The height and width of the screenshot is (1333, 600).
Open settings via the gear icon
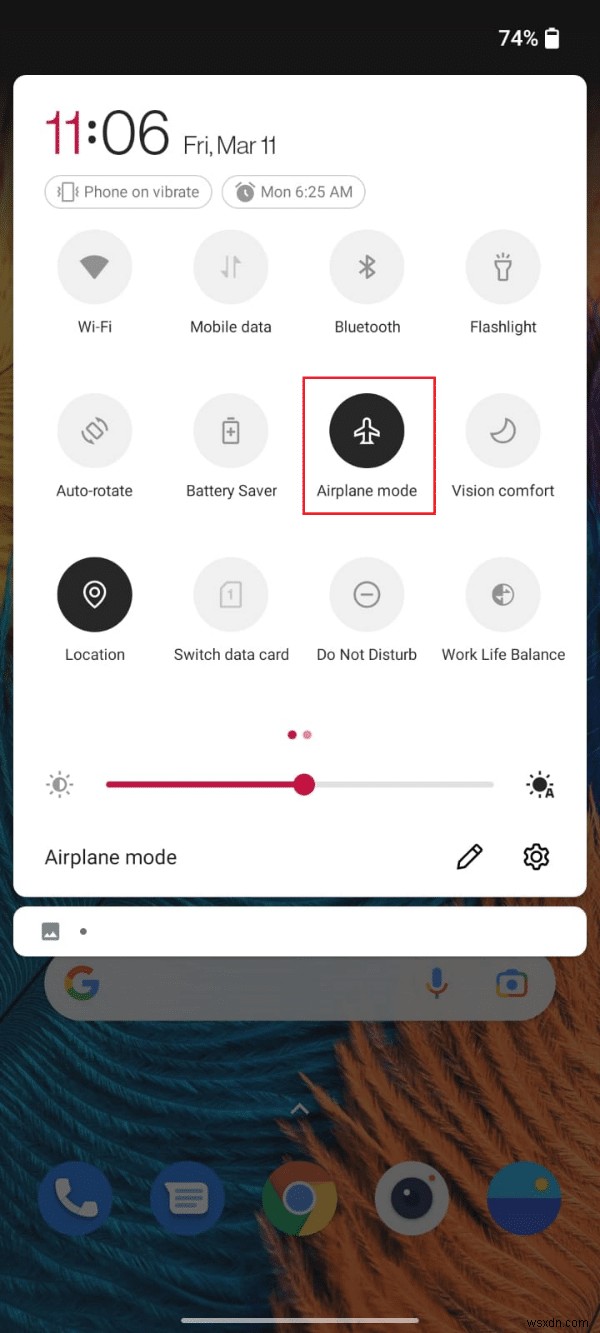[537, 857]
